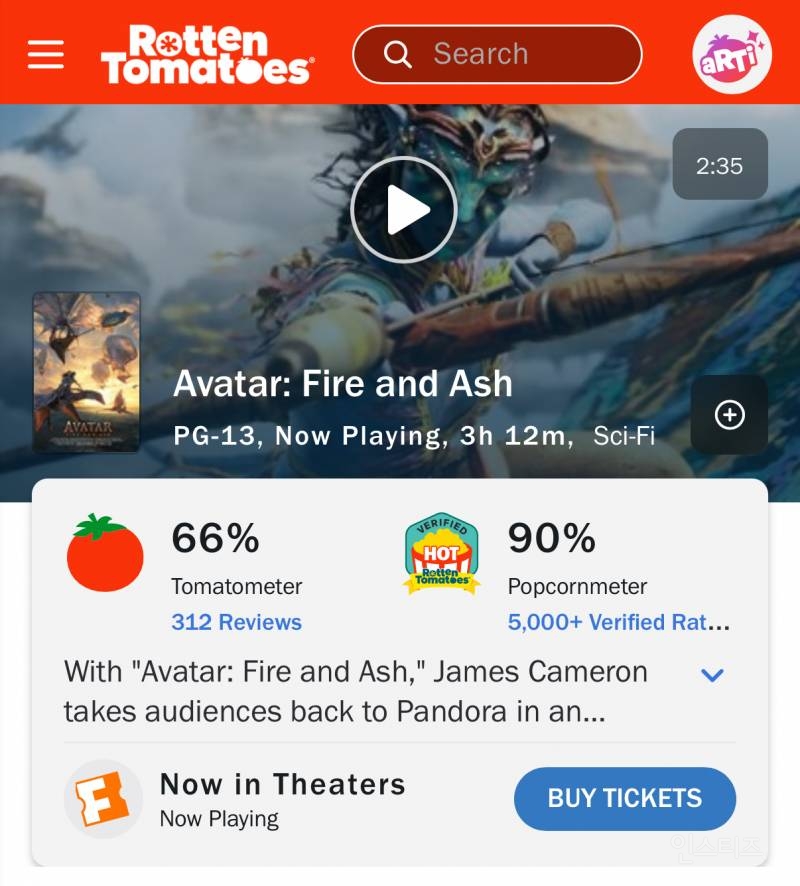The width and height of the screenshot is (800, 886).
Task: Open the 90% Popcornmeter score details
Action: click(551, 539)
